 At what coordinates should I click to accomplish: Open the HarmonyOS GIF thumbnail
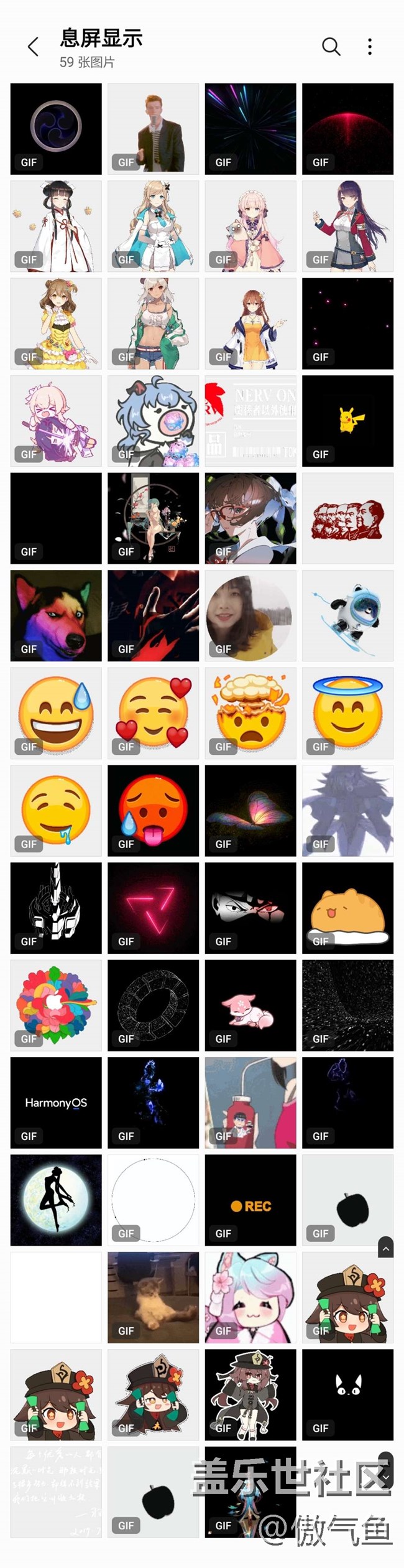tap(56, 1103)
